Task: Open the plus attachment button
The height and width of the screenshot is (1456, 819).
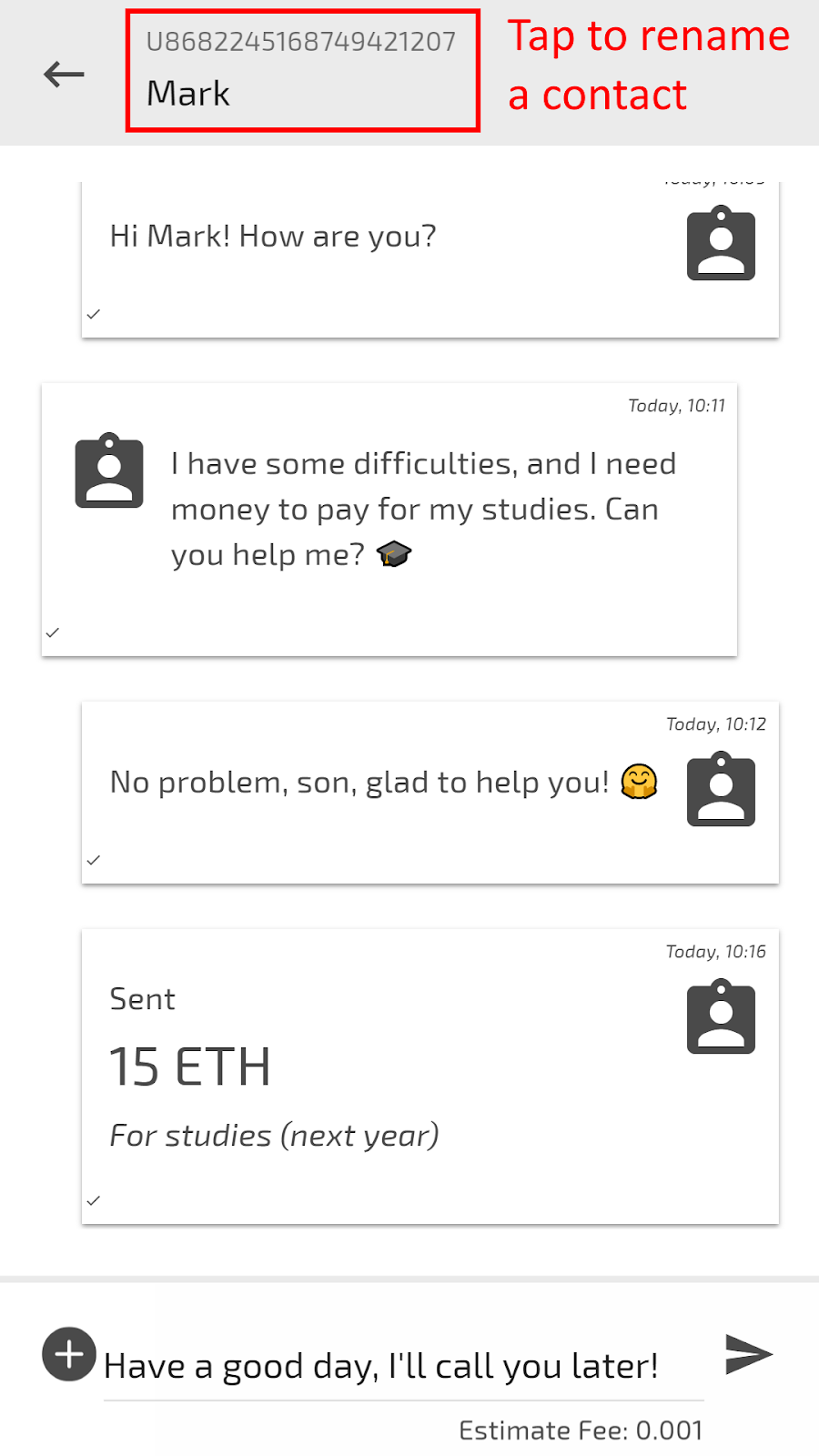Action: tap(69, 1354)
